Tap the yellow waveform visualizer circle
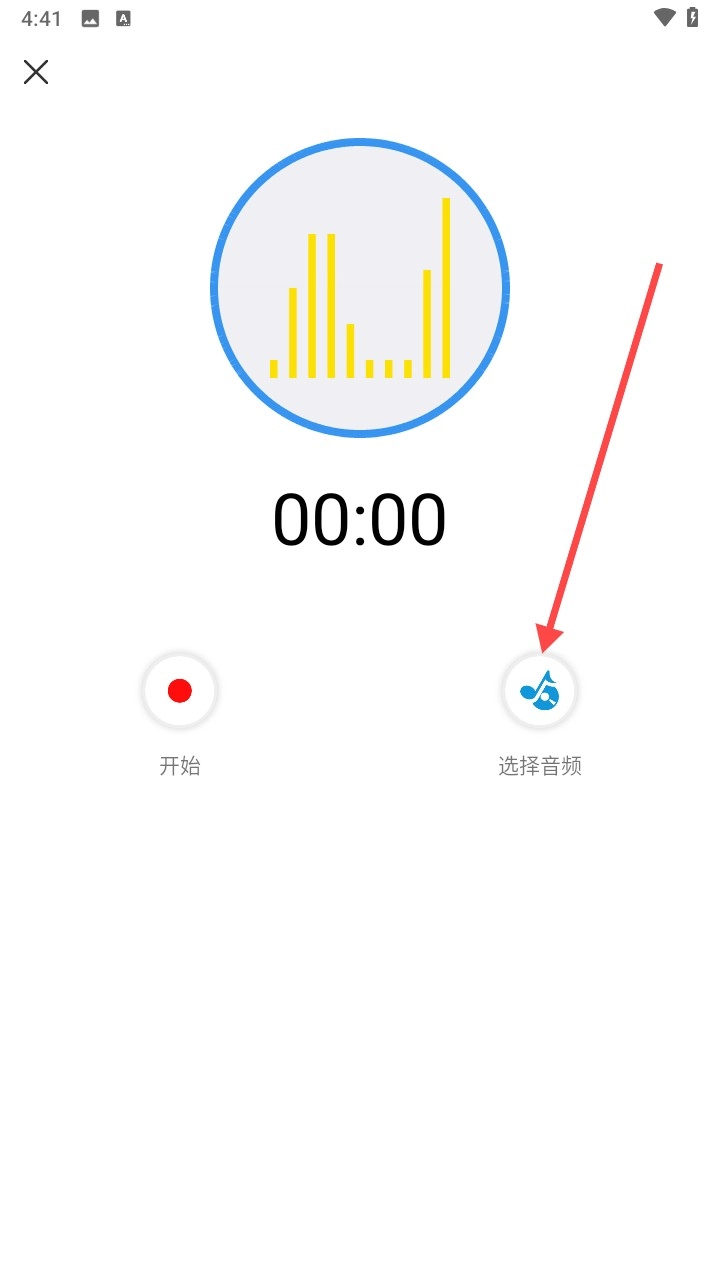This screenshot has width=720, height=1280. [360, 288]
